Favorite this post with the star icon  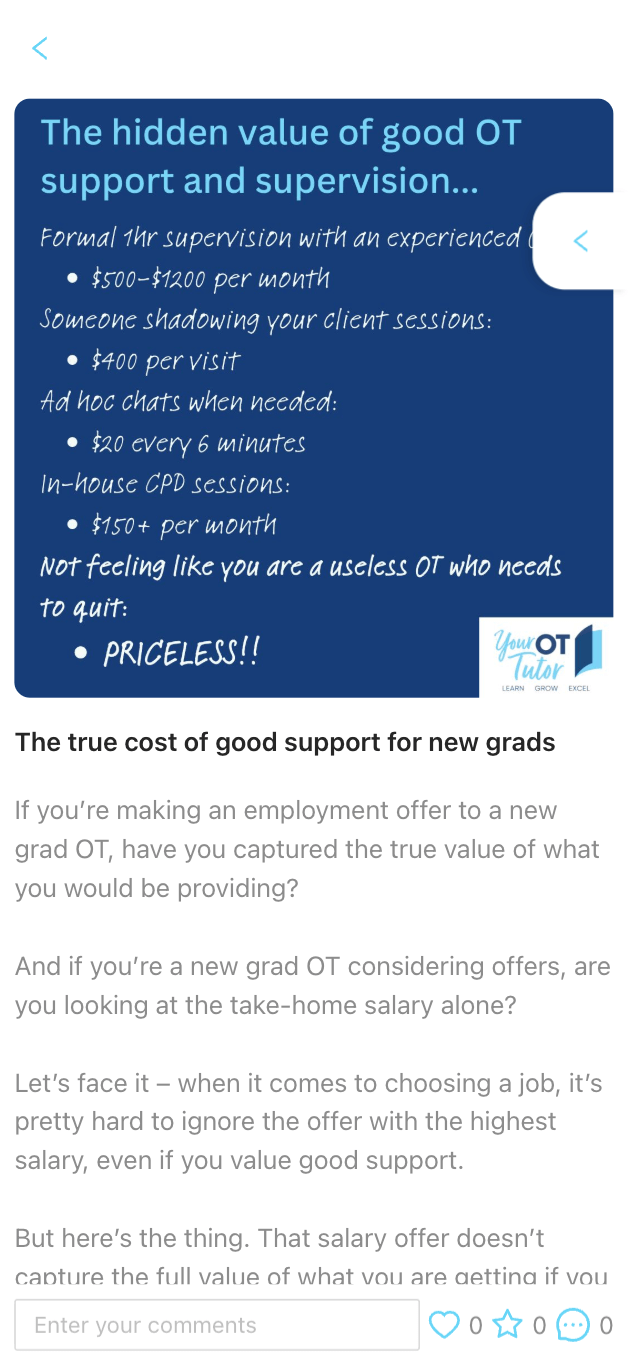(508, 1325)
